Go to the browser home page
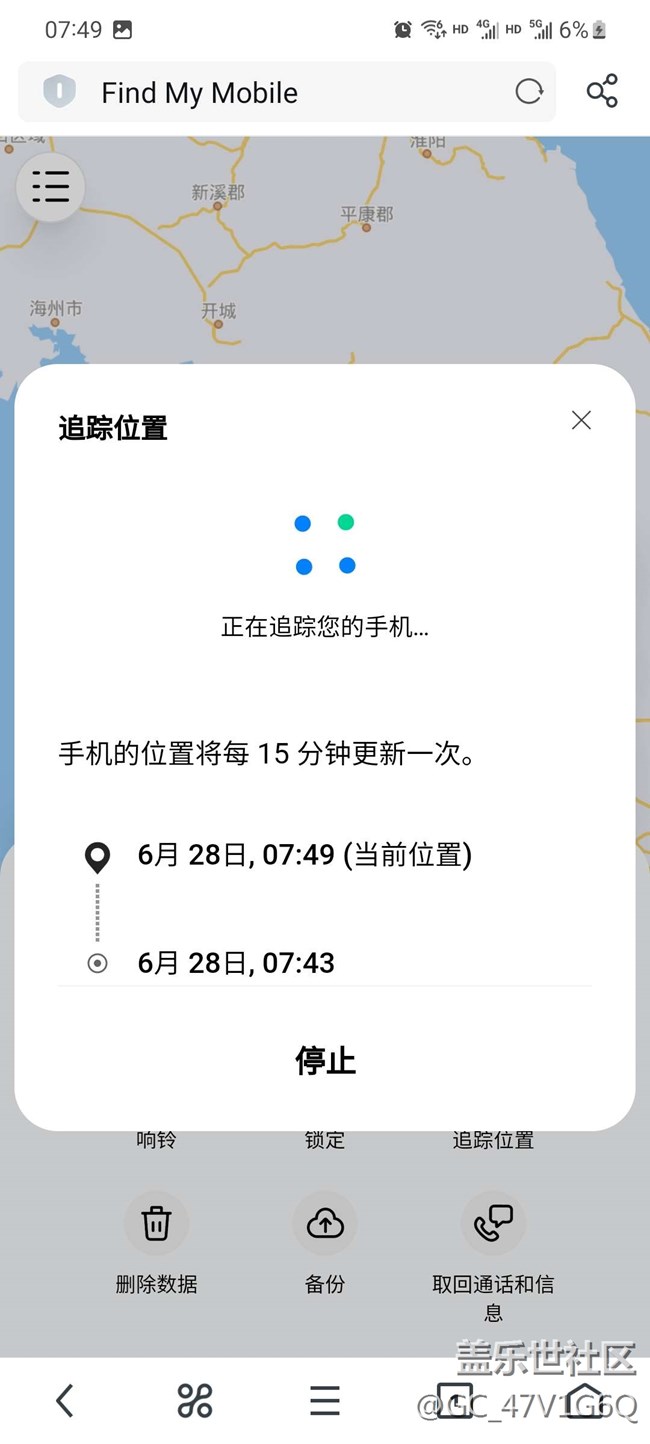This screenshot has width=650, height=1444. coord(585,1400)
